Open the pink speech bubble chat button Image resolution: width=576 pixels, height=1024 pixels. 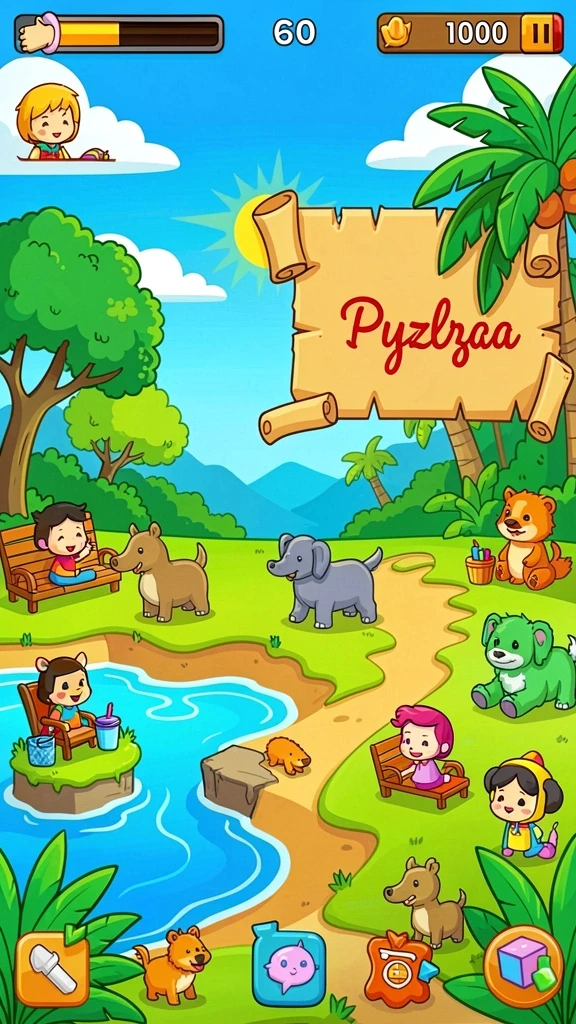[x=289, y=964]
